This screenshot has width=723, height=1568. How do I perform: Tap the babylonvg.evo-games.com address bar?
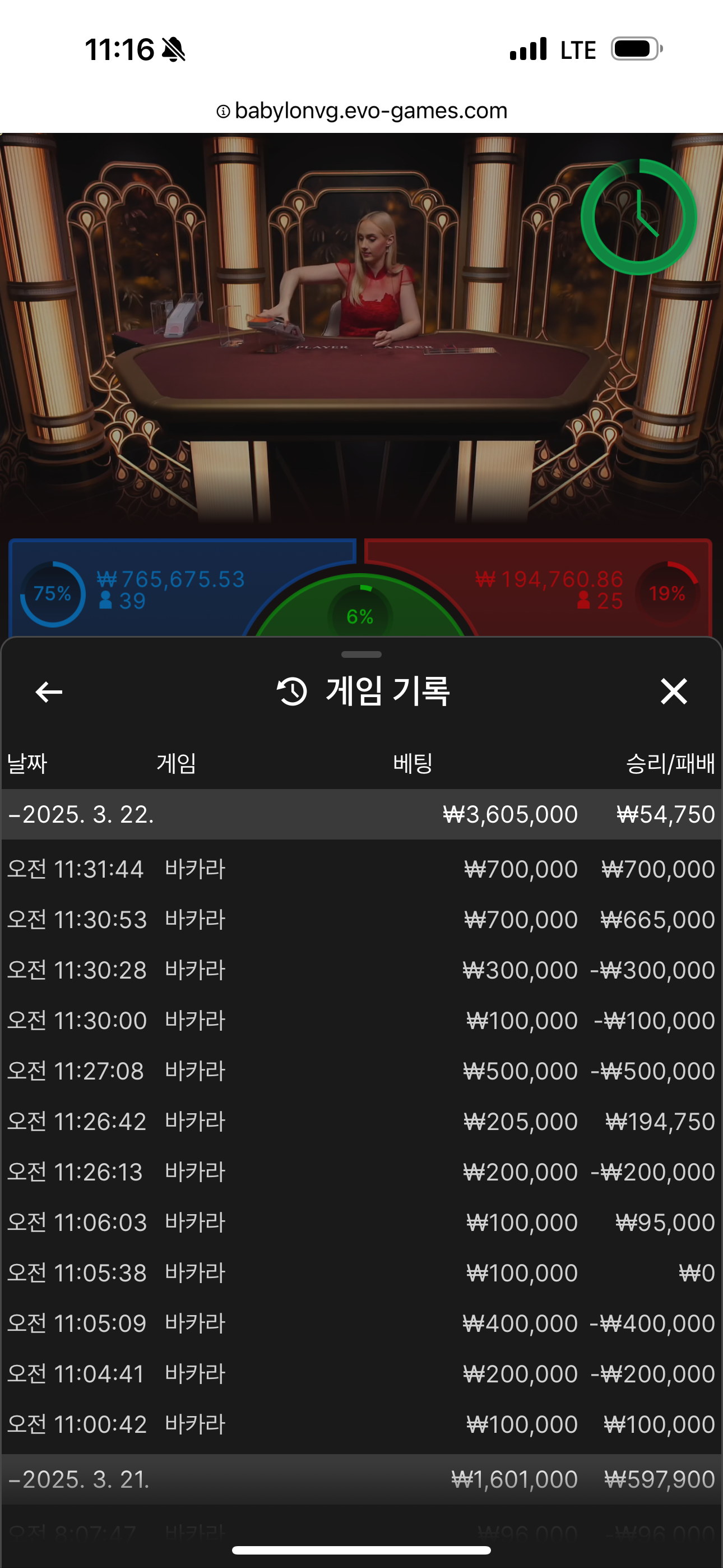click(361, 111)
